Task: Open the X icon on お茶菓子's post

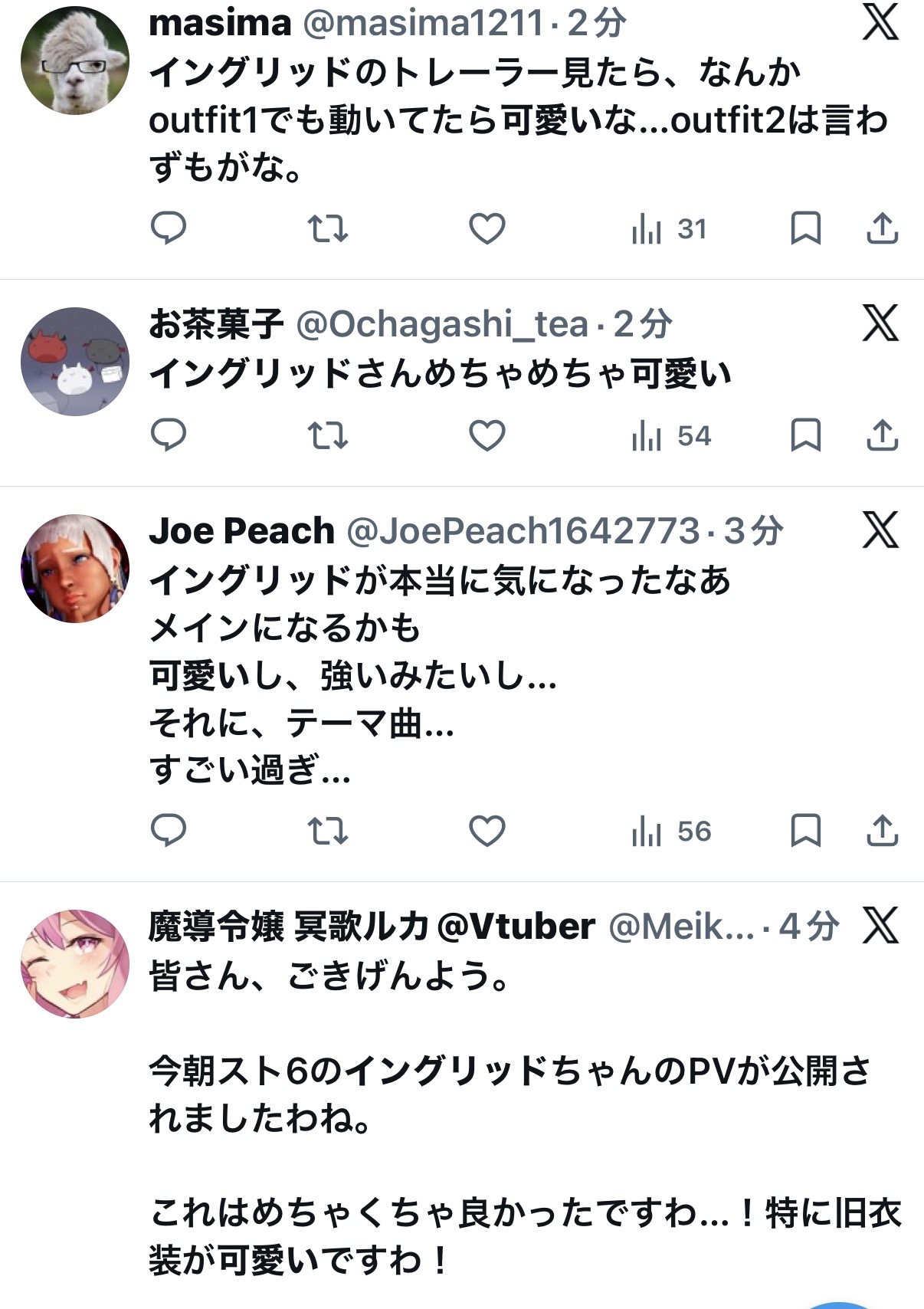Action: [x=880, y=323]
